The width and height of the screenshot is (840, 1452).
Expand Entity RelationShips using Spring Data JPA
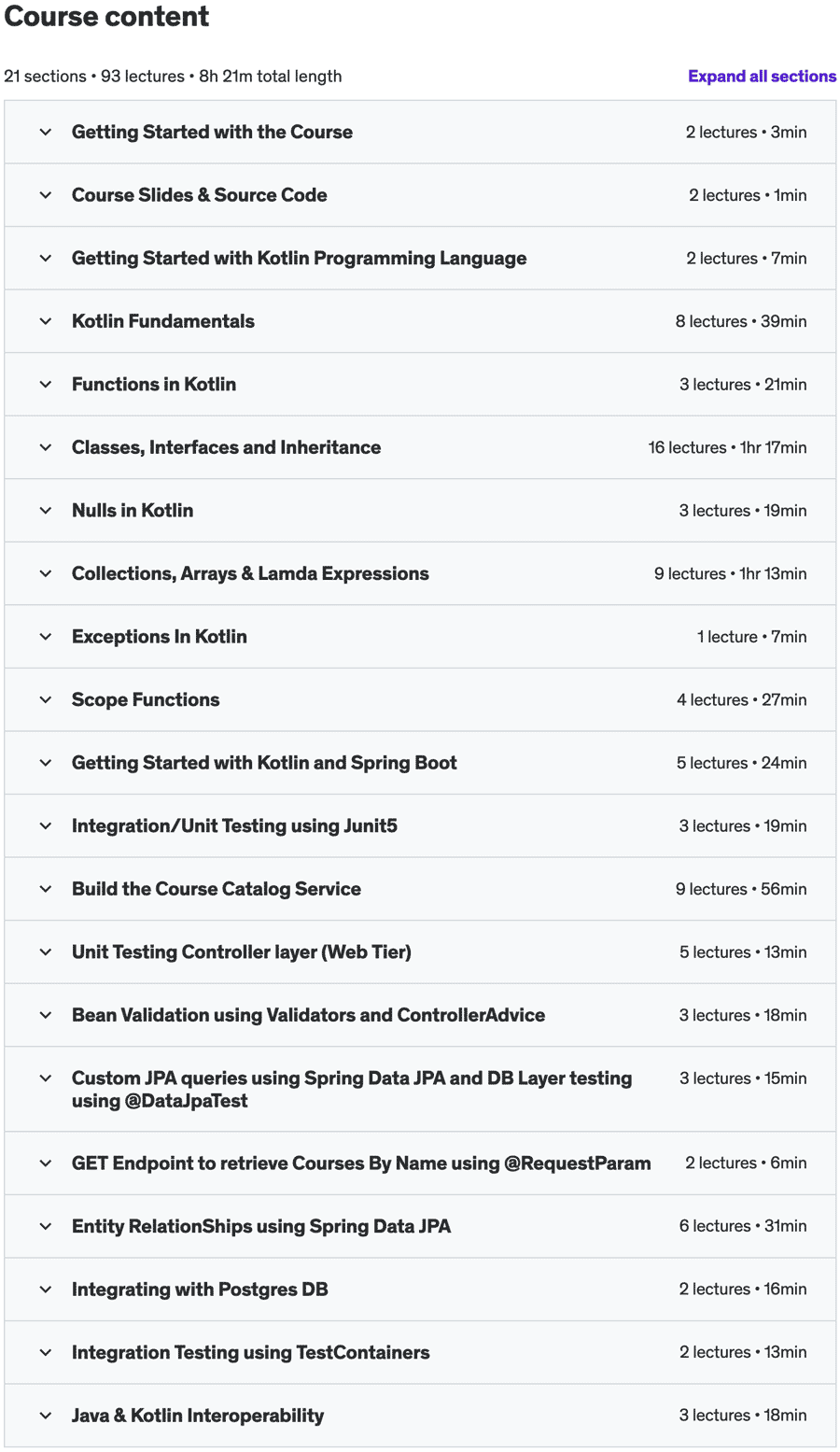click(420, 1226)
